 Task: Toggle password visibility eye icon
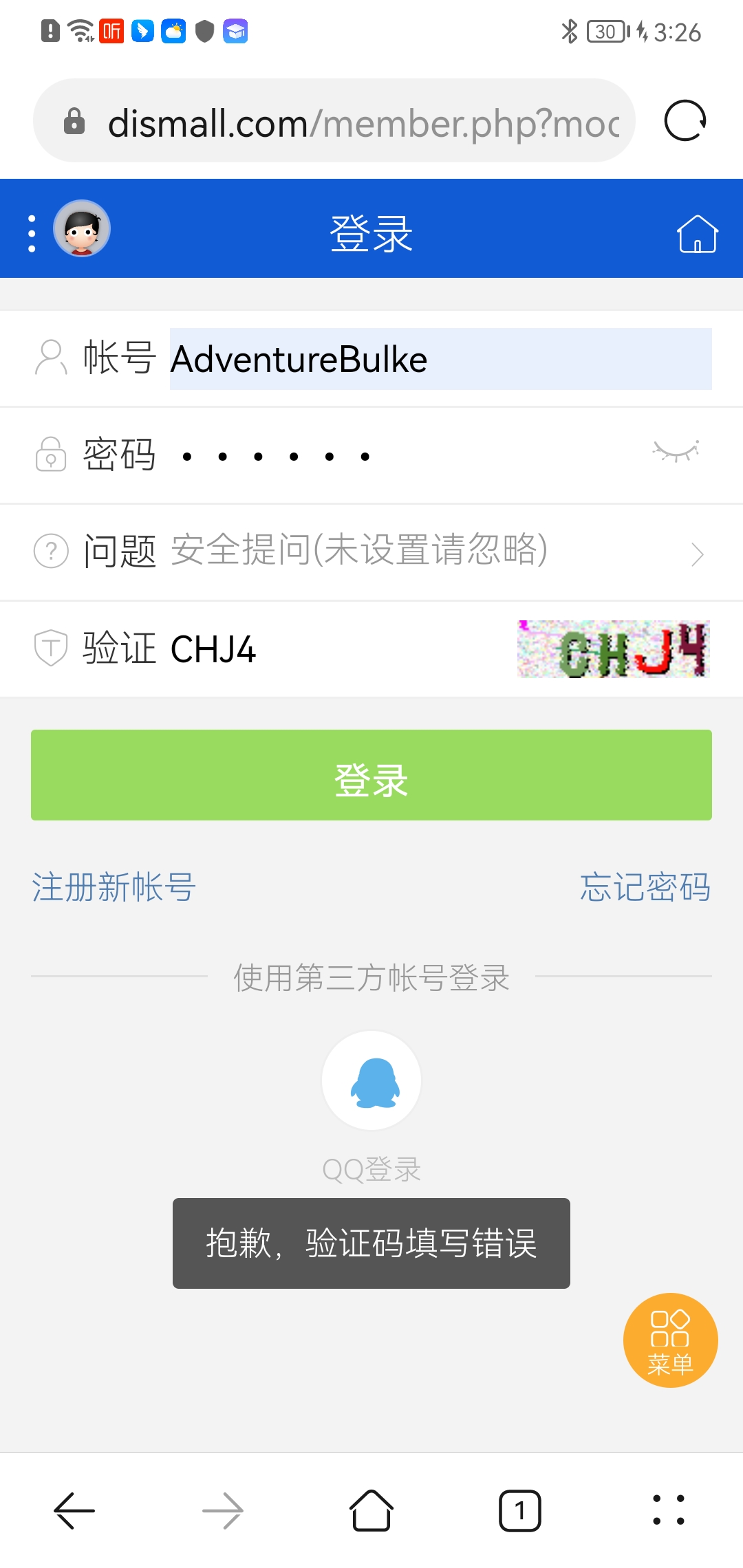676,452
